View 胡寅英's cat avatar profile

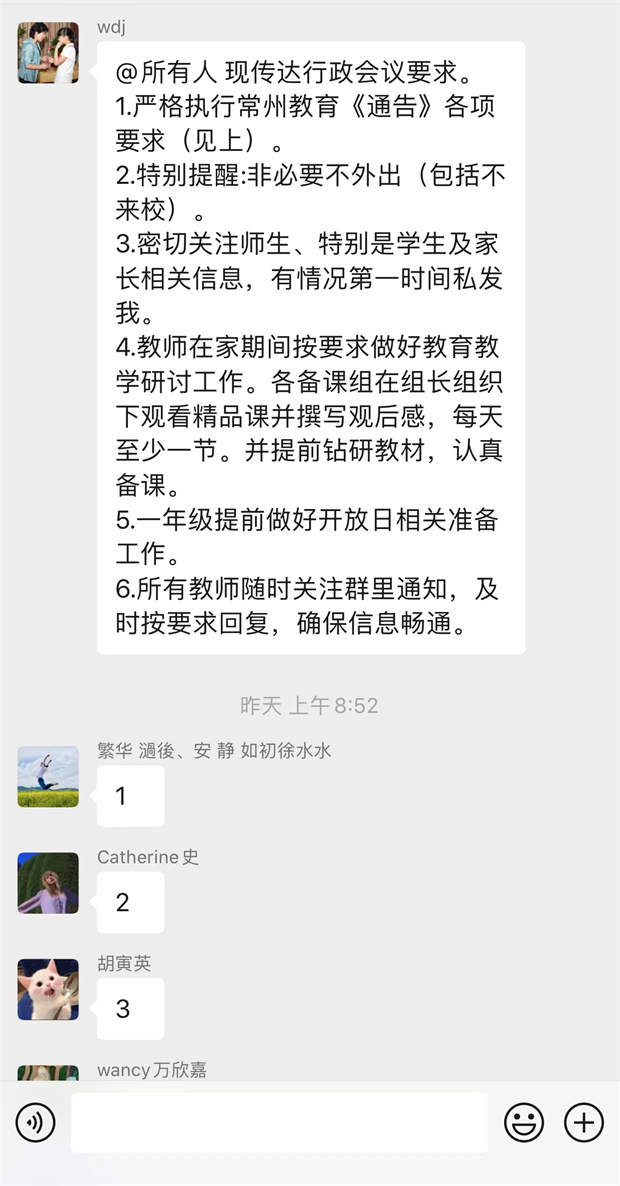pos(48,989)
